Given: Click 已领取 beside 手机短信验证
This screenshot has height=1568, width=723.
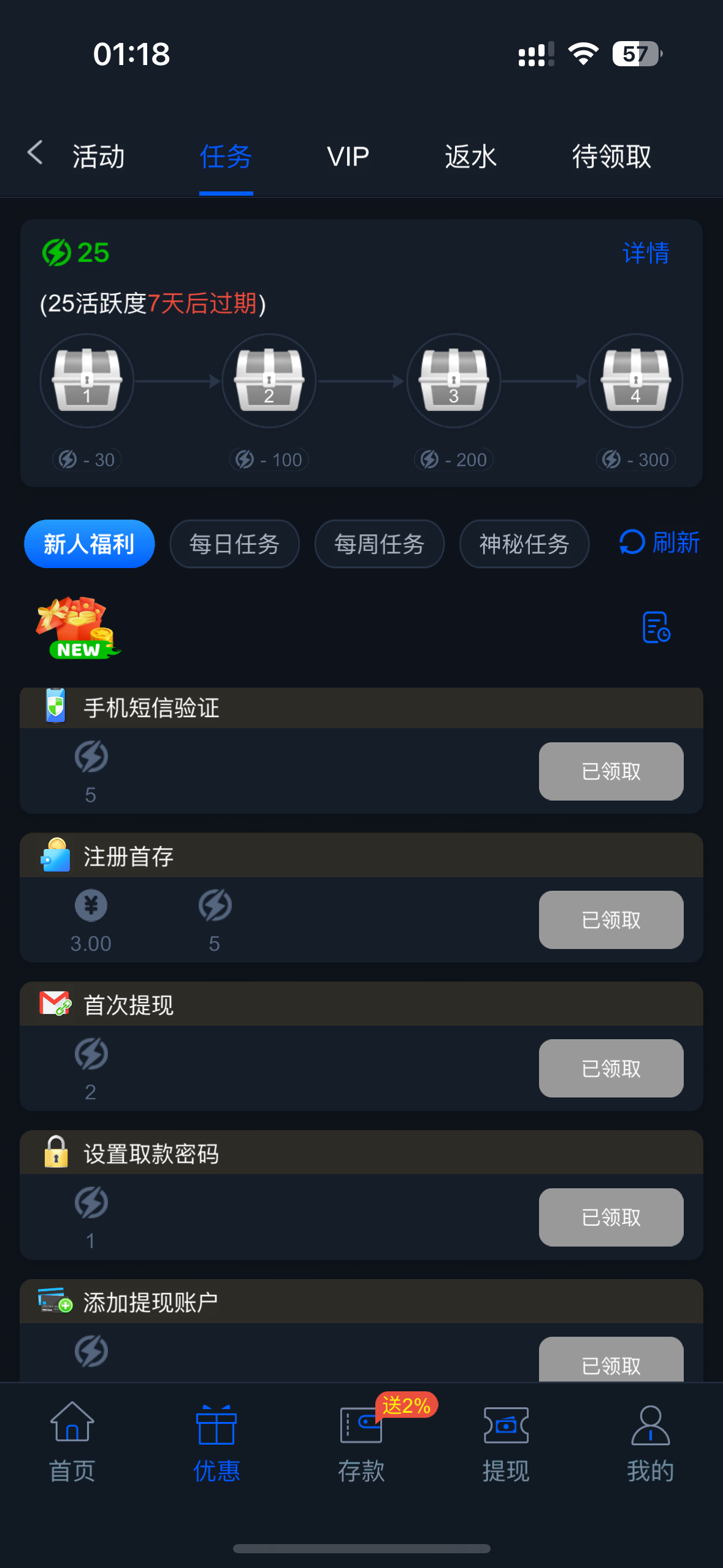Looking at the screenshot, I should [x=610, y=771].
